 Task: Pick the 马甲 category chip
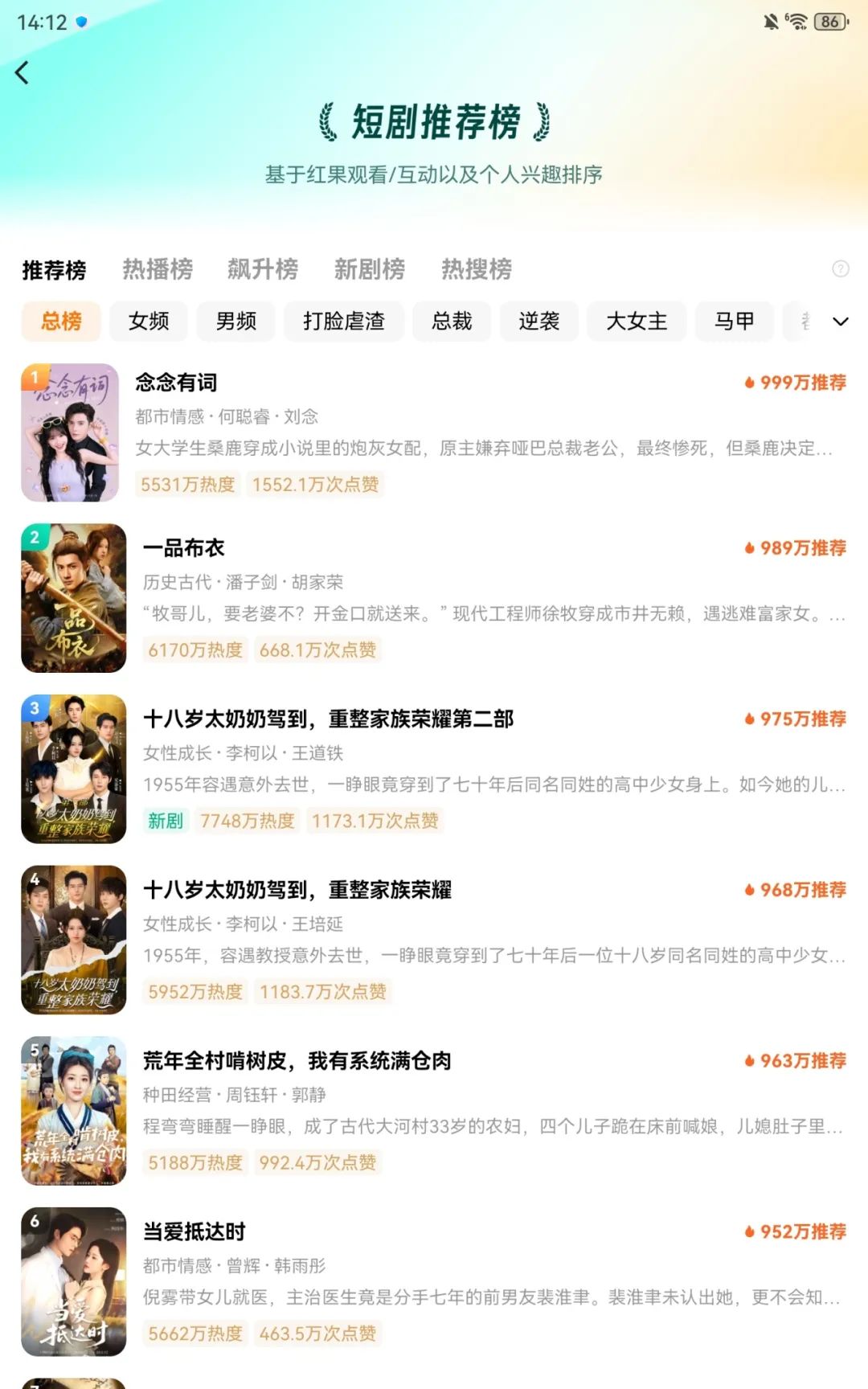pos(735,322)
